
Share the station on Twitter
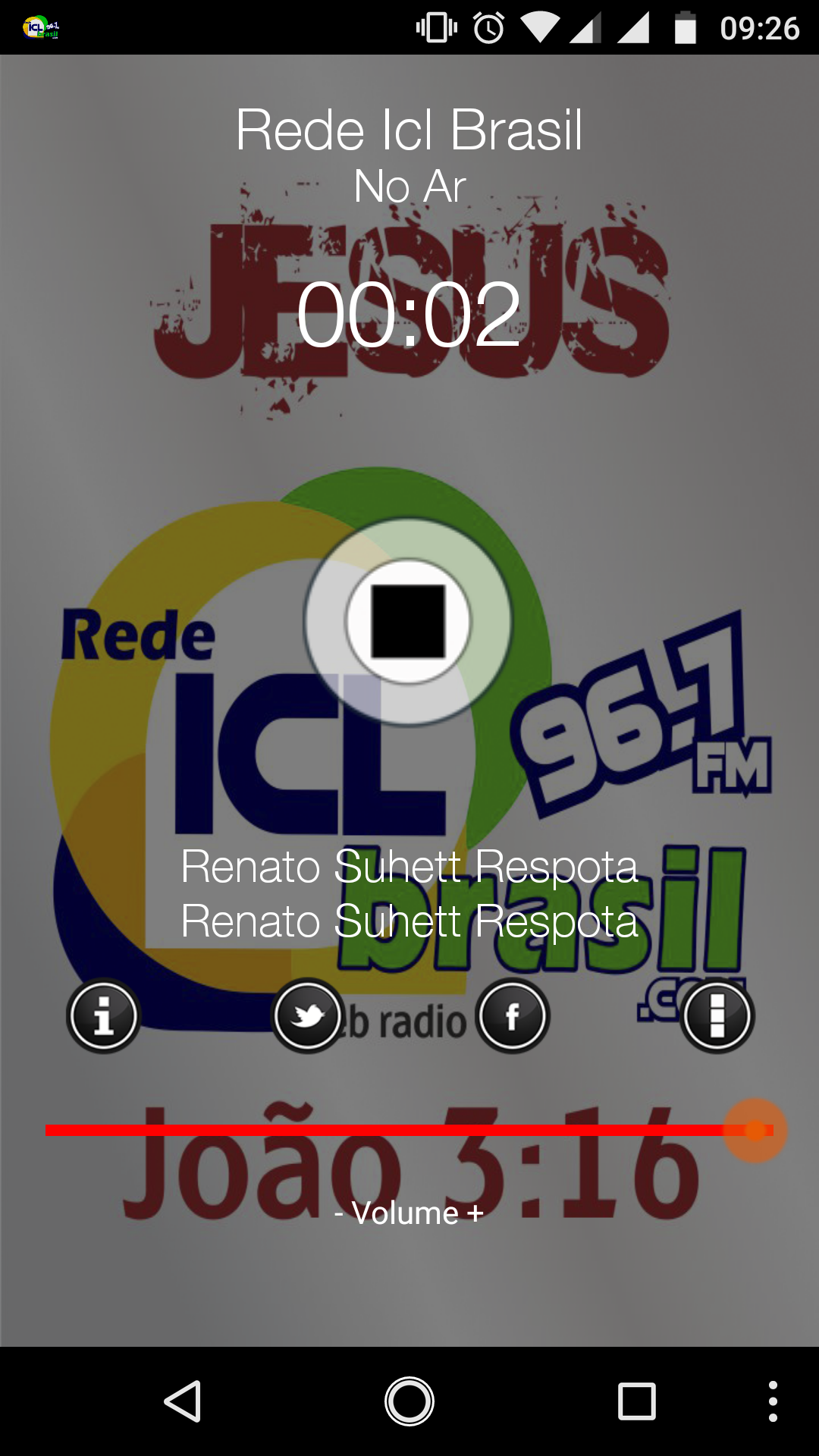point(307,1016)
